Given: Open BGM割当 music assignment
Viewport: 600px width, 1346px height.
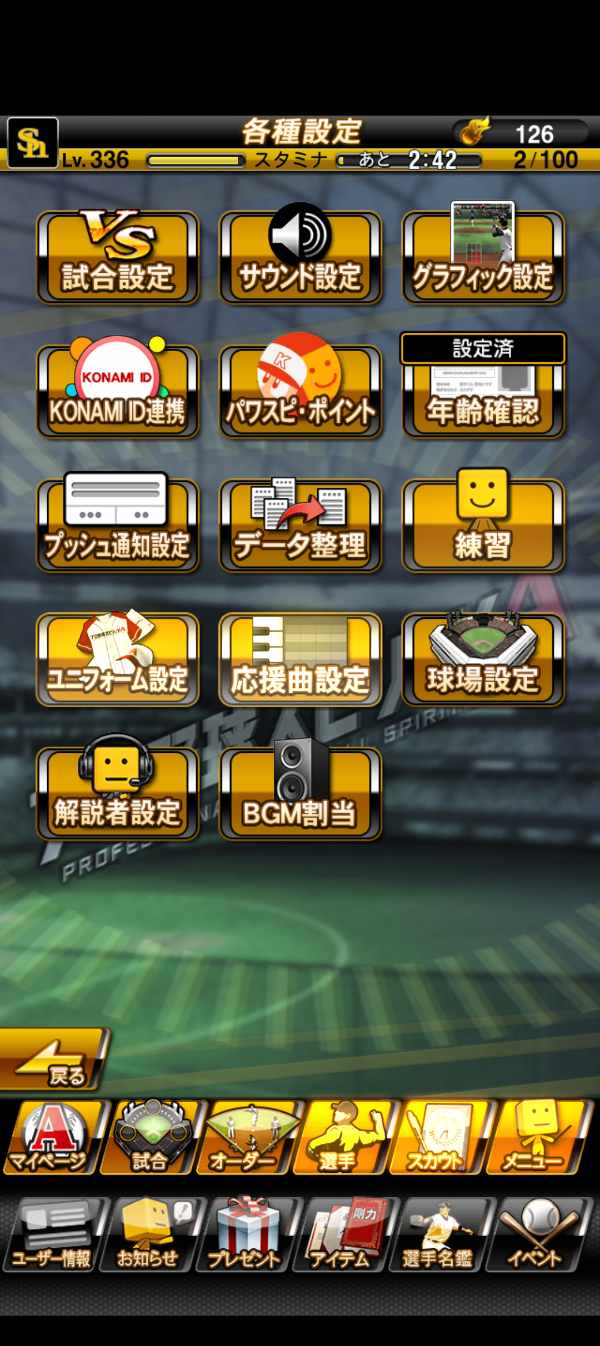Looking at the screenshot, I should 300,793.
